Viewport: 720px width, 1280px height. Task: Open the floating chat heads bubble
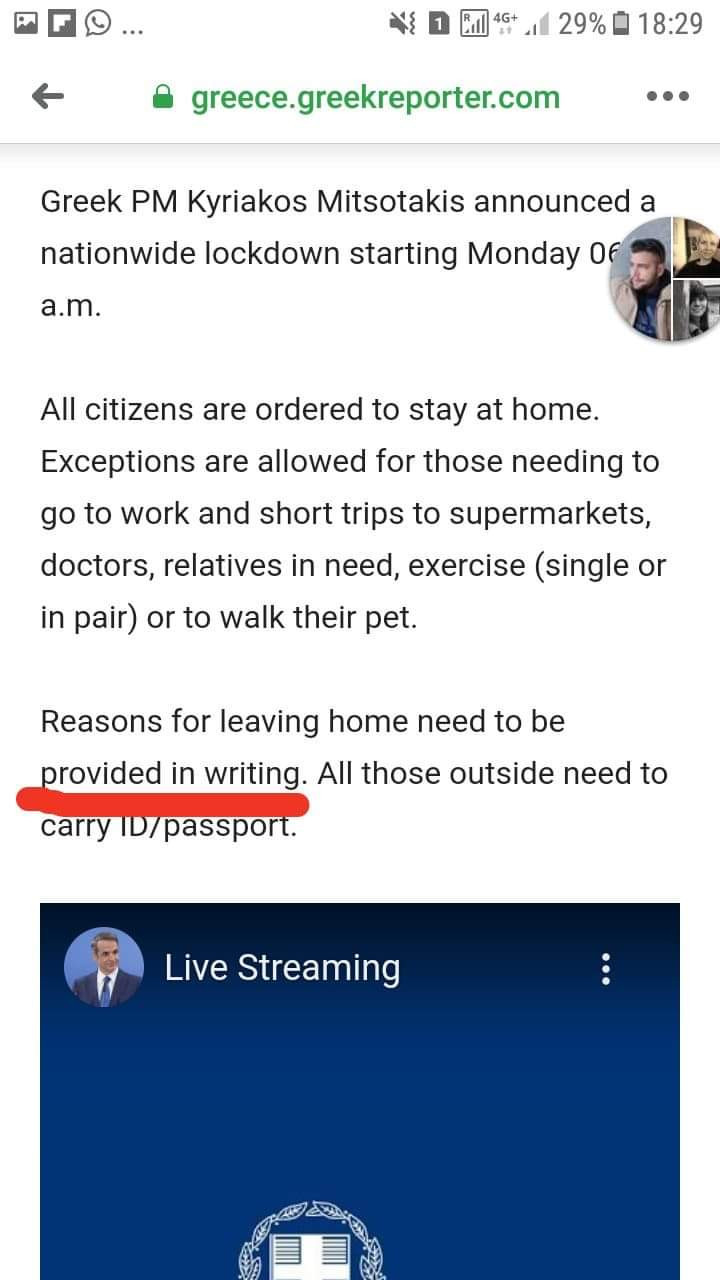tap(664, 278)
